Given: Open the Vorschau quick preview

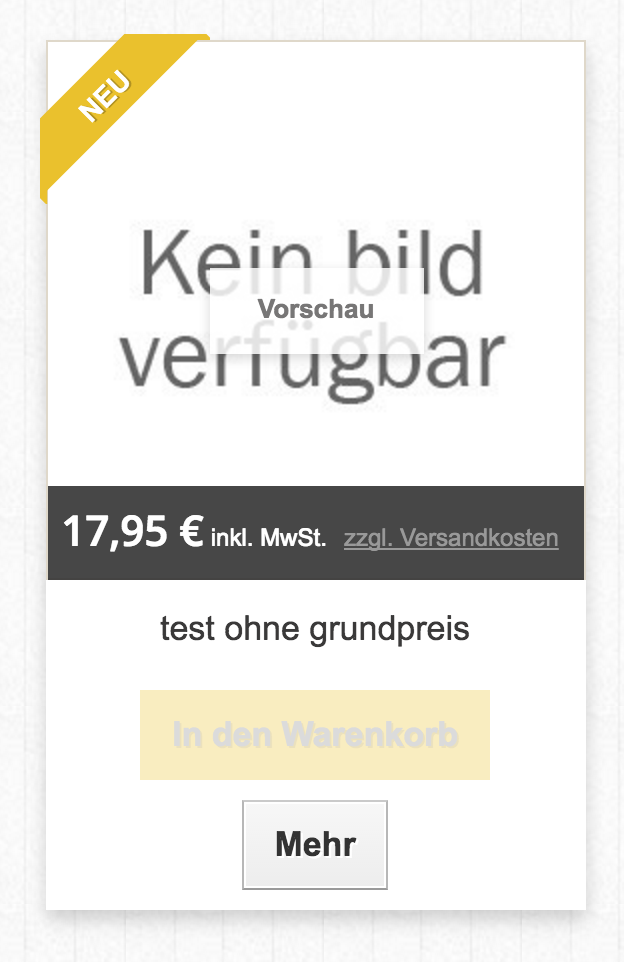Looking at the screenshot, I should pyautogui.click(x=316, y=309).
